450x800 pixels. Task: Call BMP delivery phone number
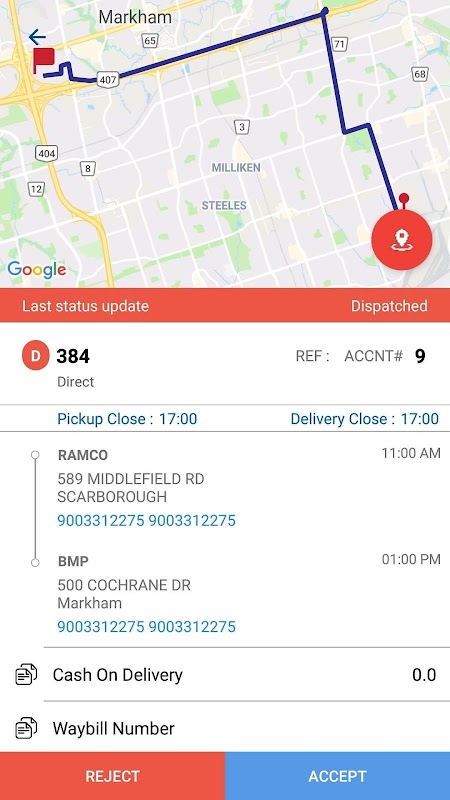[146, 627]
